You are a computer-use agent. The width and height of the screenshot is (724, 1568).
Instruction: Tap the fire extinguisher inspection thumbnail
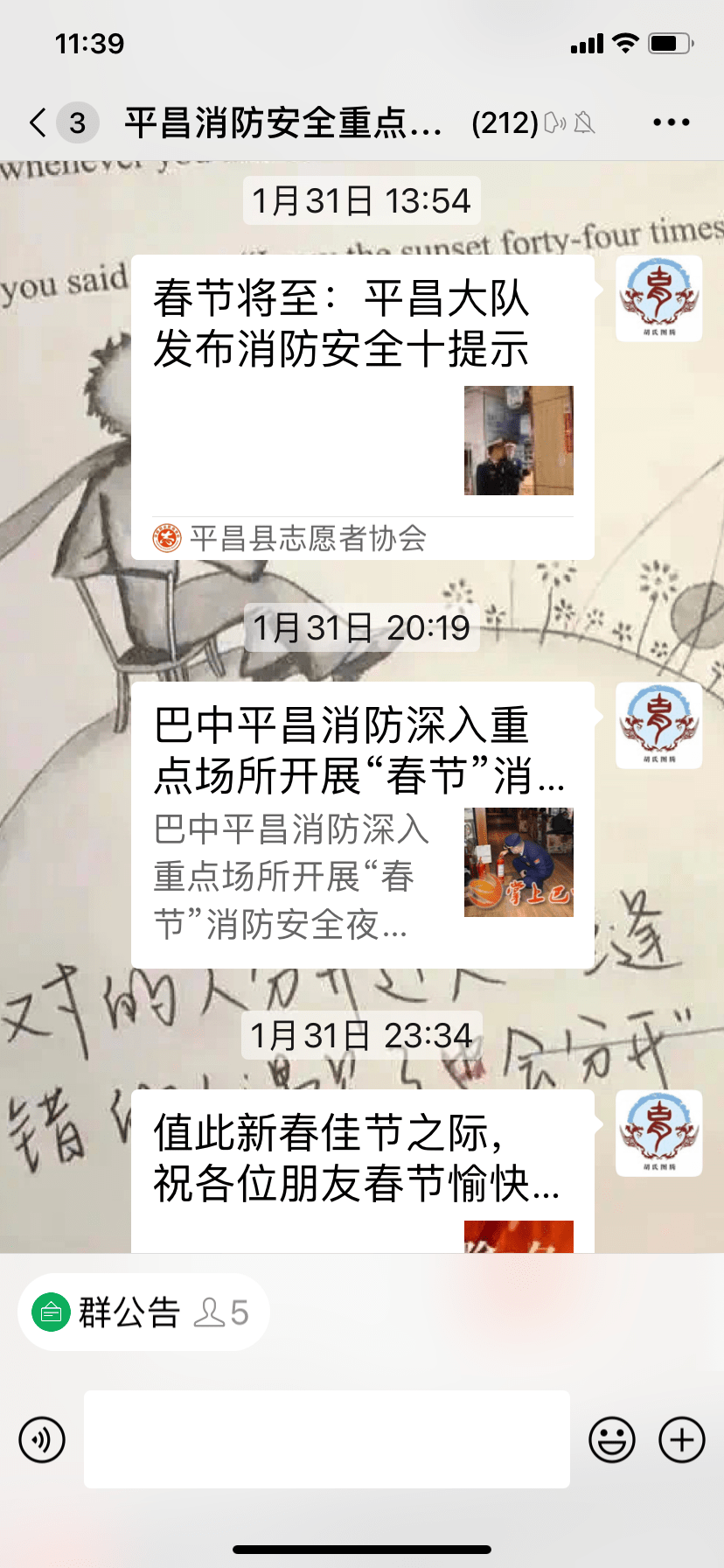click(x=518, y=863)
